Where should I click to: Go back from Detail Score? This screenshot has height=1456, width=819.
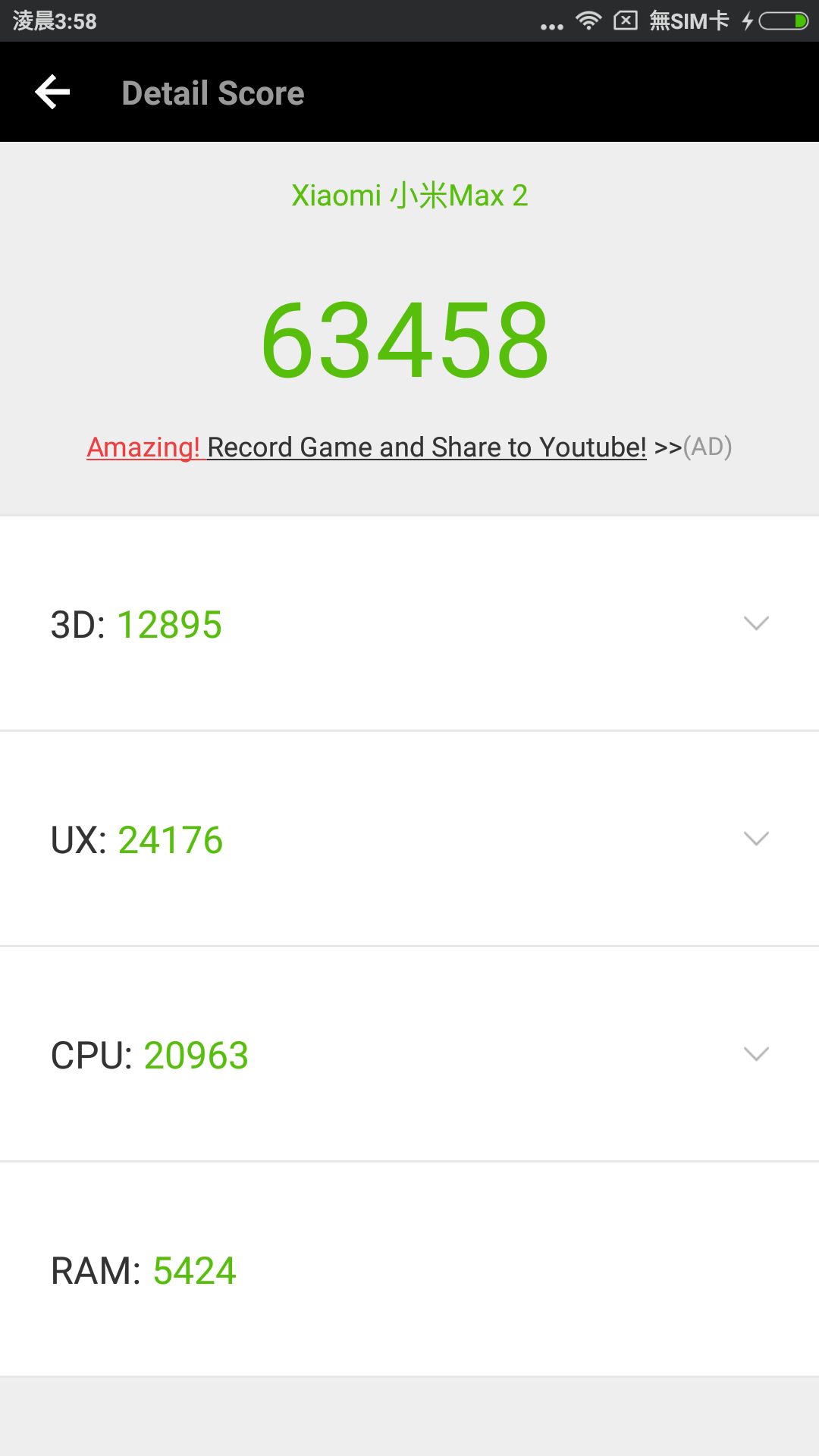(52, 93)
